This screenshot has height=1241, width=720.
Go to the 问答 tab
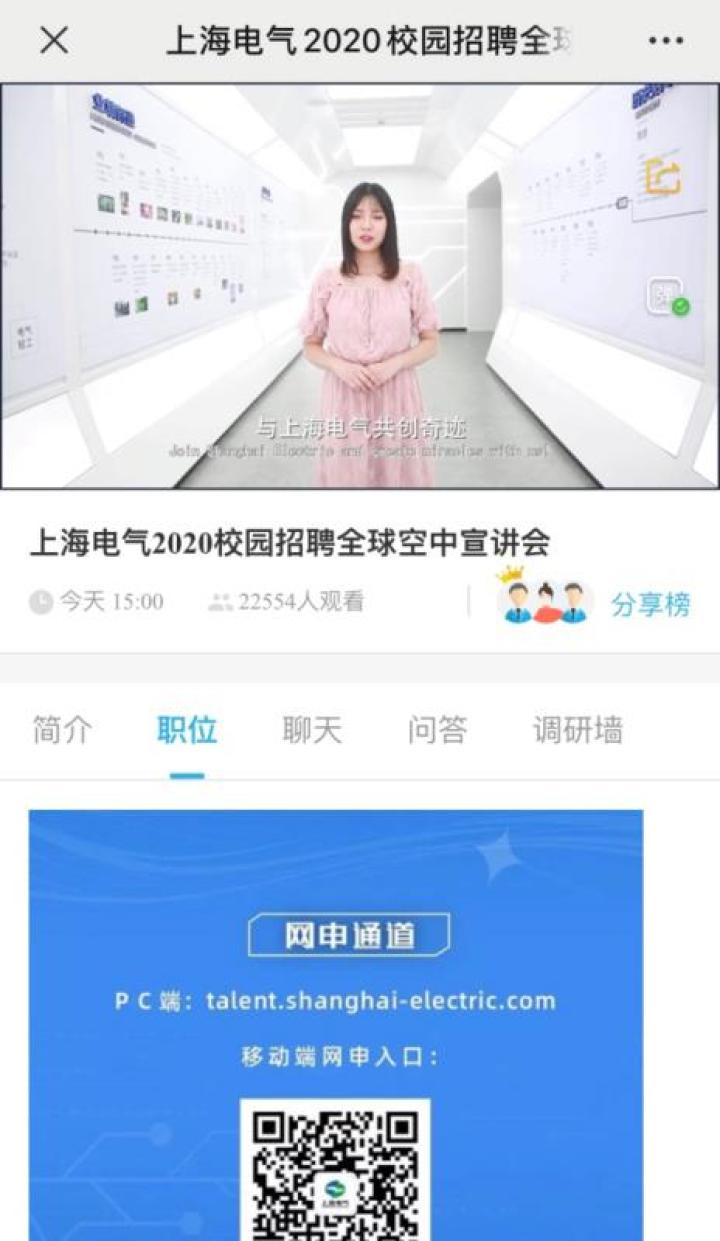click(437, 730)
